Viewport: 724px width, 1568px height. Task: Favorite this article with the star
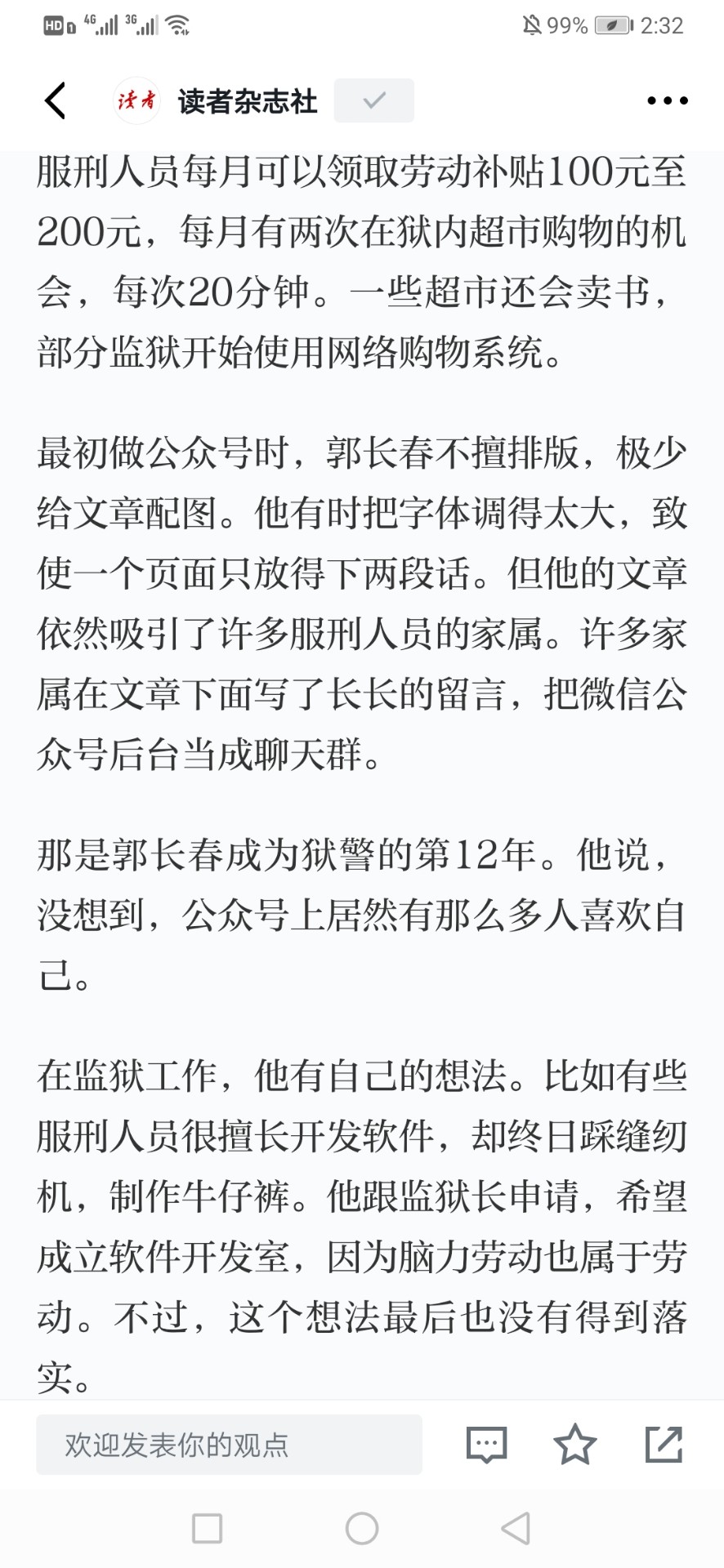point(575,1444)
